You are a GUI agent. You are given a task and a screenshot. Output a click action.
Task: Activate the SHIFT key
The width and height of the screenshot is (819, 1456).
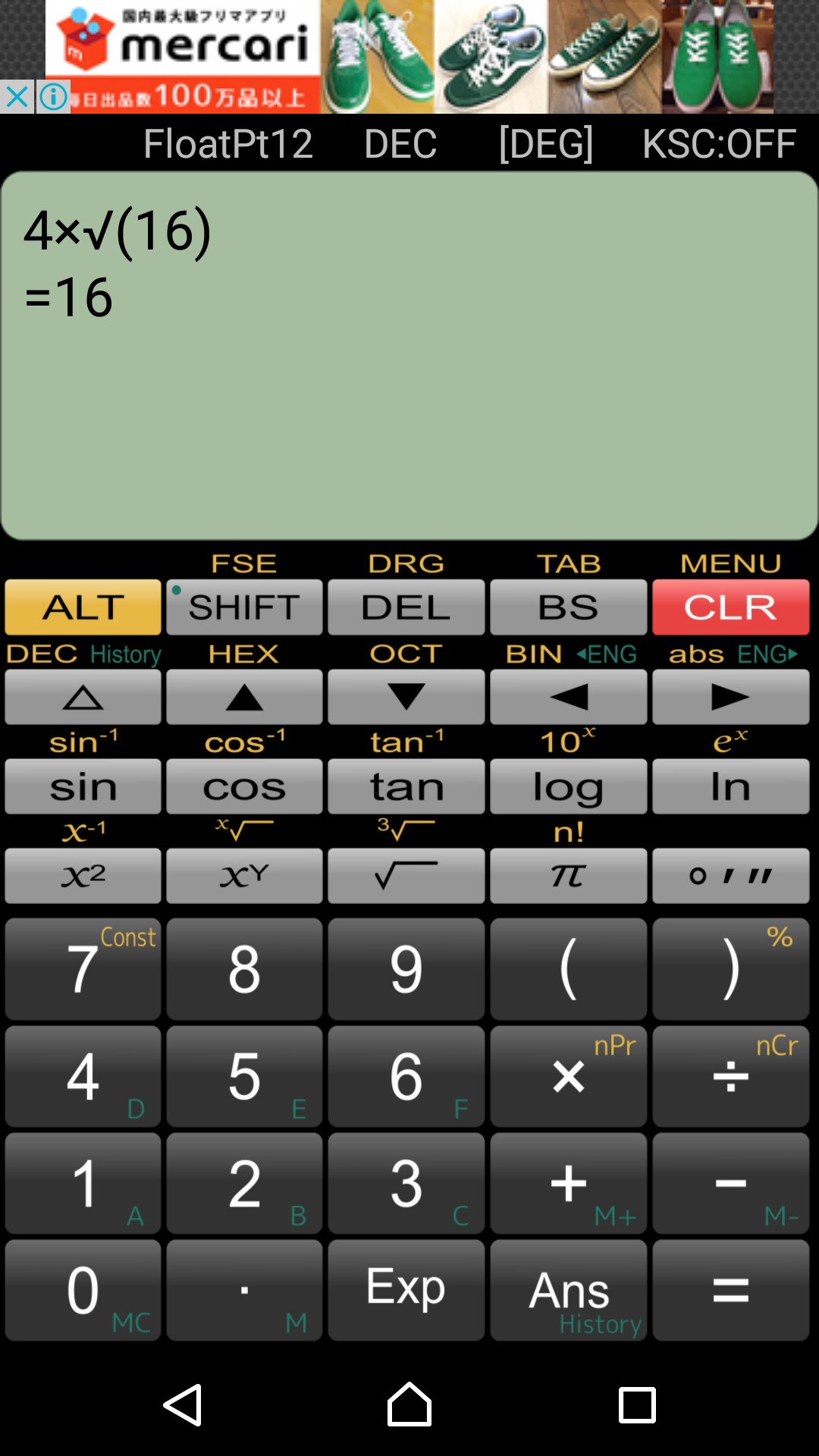(244, 607)
